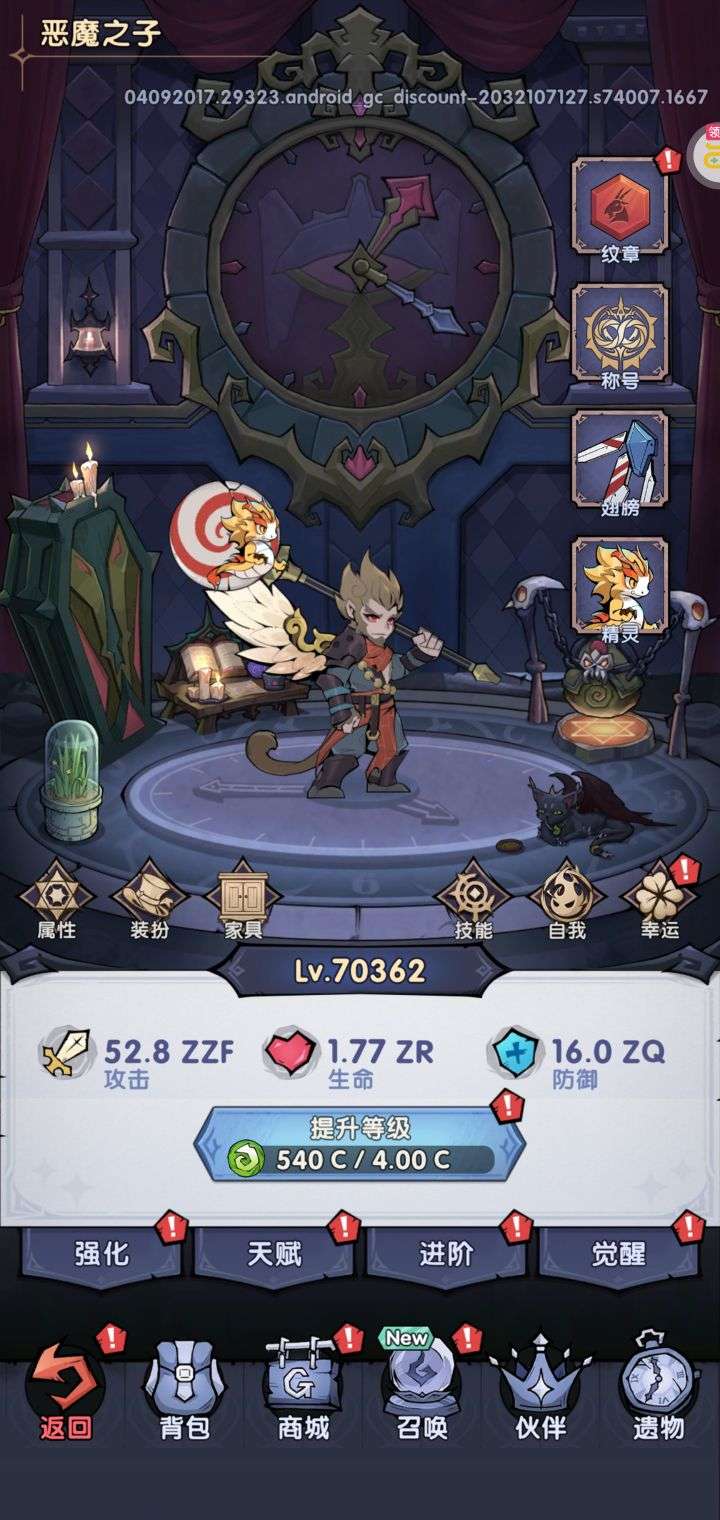
Task: Open the 家具 furniture menu
Action: click(x=243, y=900)
